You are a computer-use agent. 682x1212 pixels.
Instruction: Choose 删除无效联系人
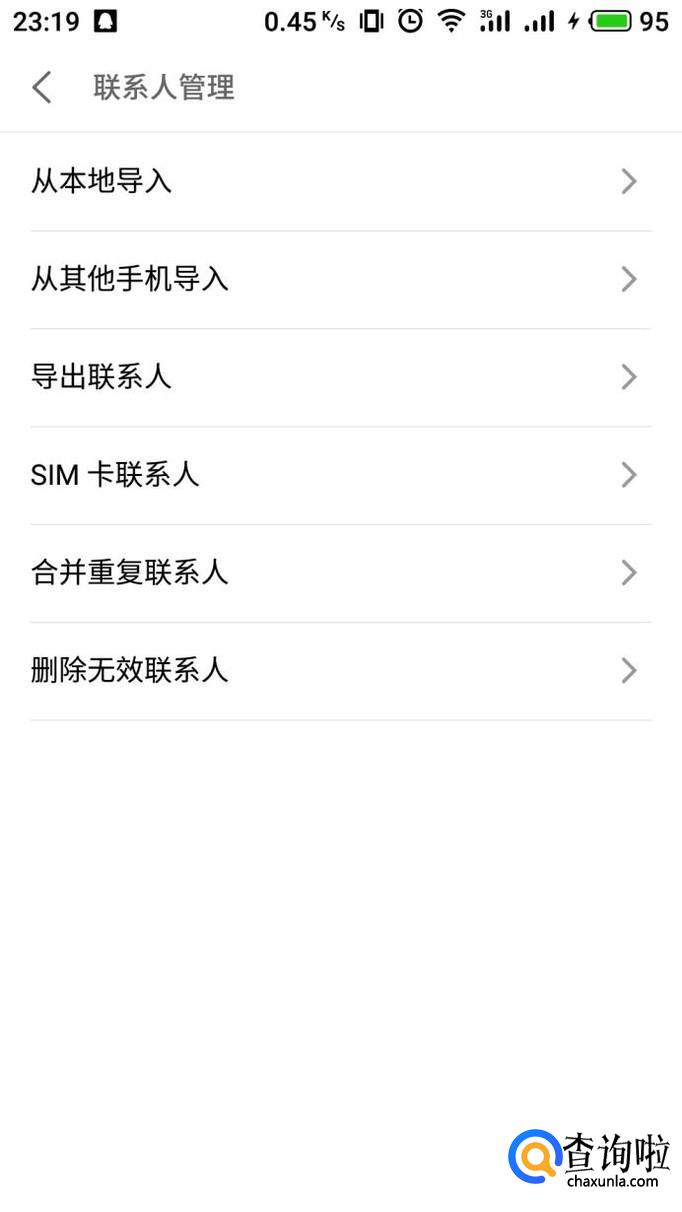[340, 670]
